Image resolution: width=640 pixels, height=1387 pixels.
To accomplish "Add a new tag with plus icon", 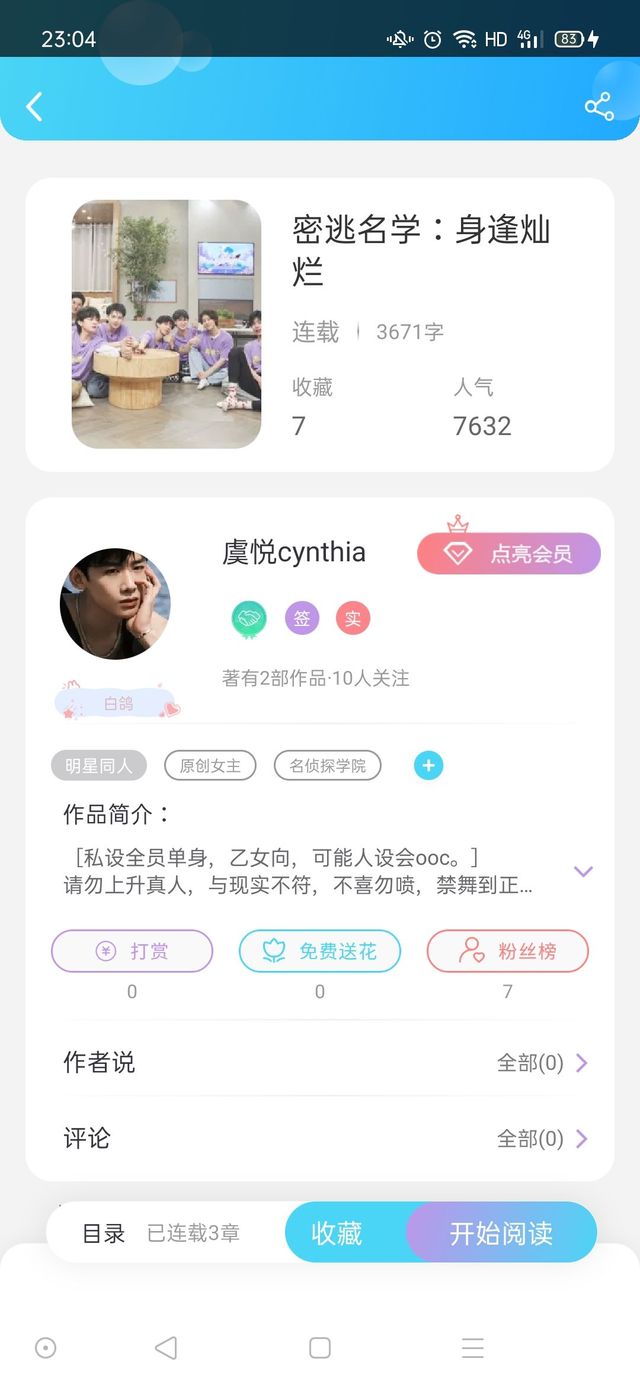I will (x=428, y=766).
